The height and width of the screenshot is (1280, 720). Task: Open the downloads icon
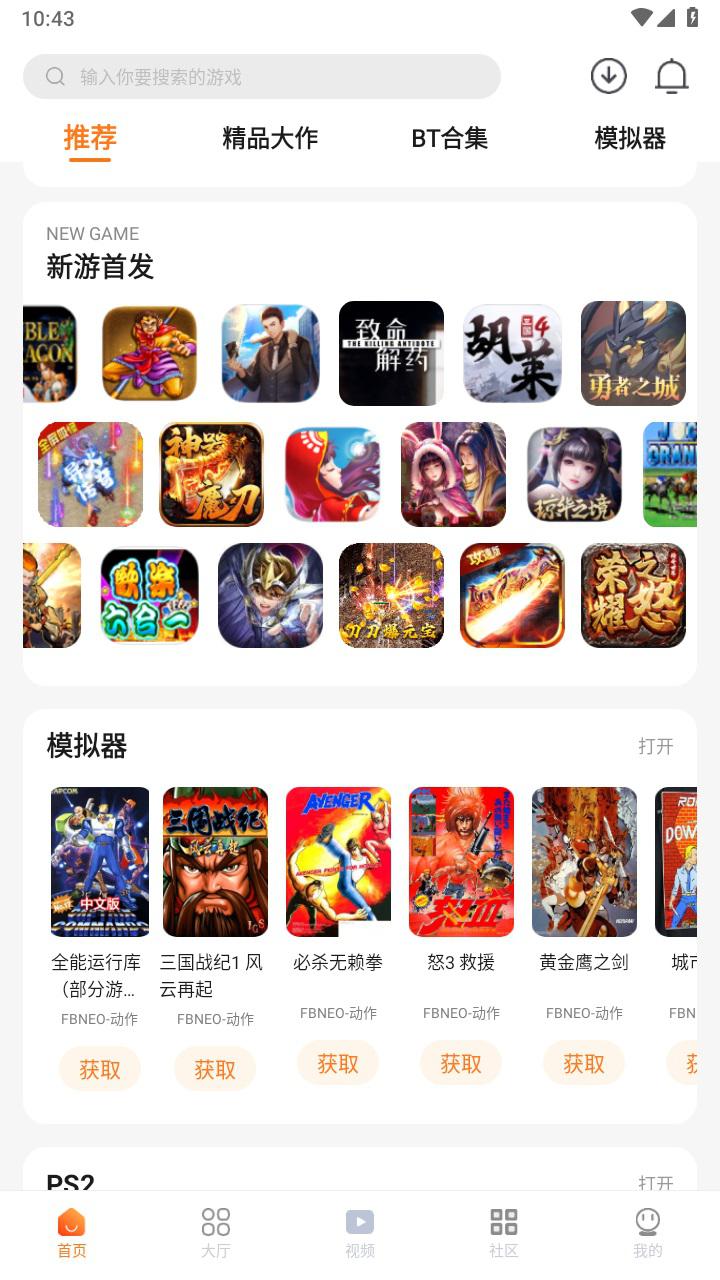[609, 76]
